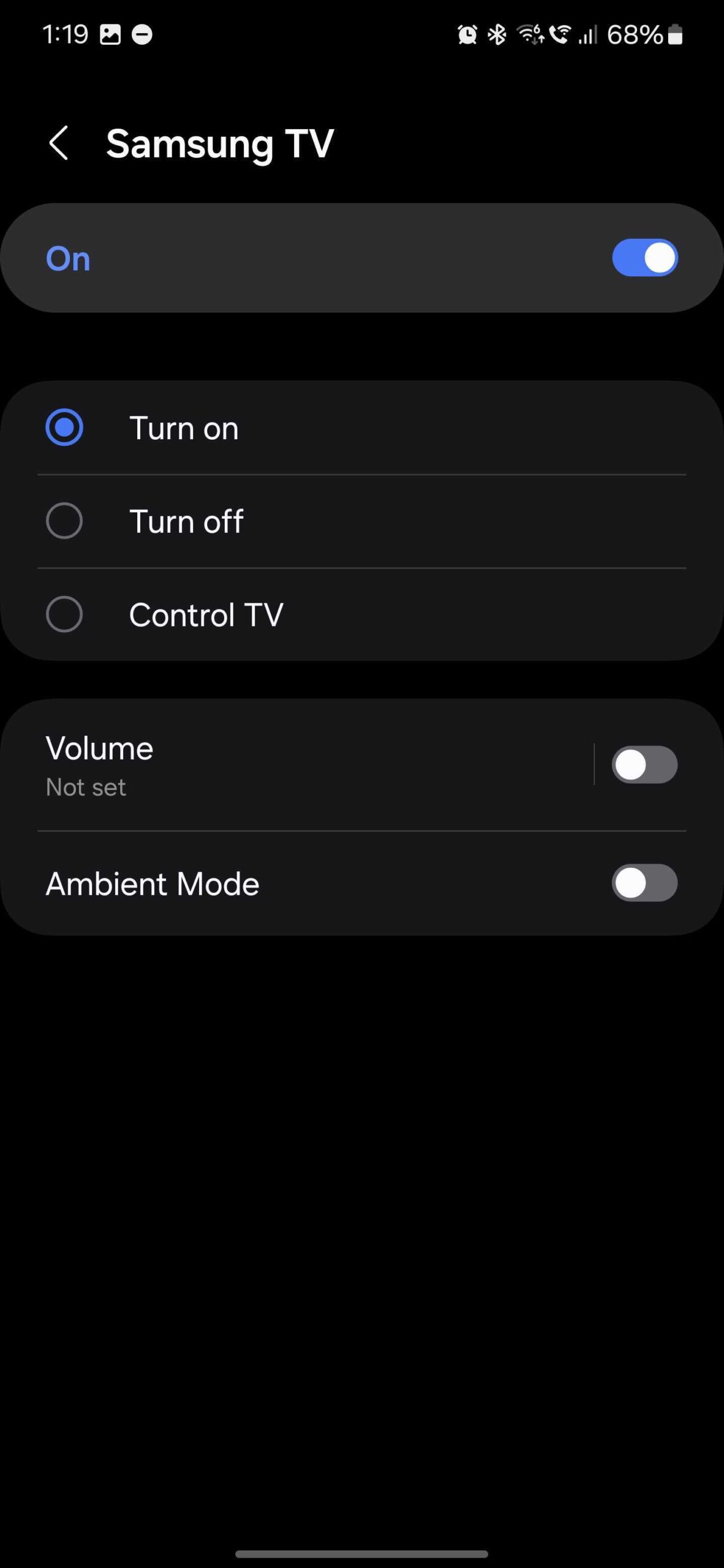Viewport: 724px width, 1568px height.
Task: Go back from Samsung TV settings
Action: (x=59, y=143)
